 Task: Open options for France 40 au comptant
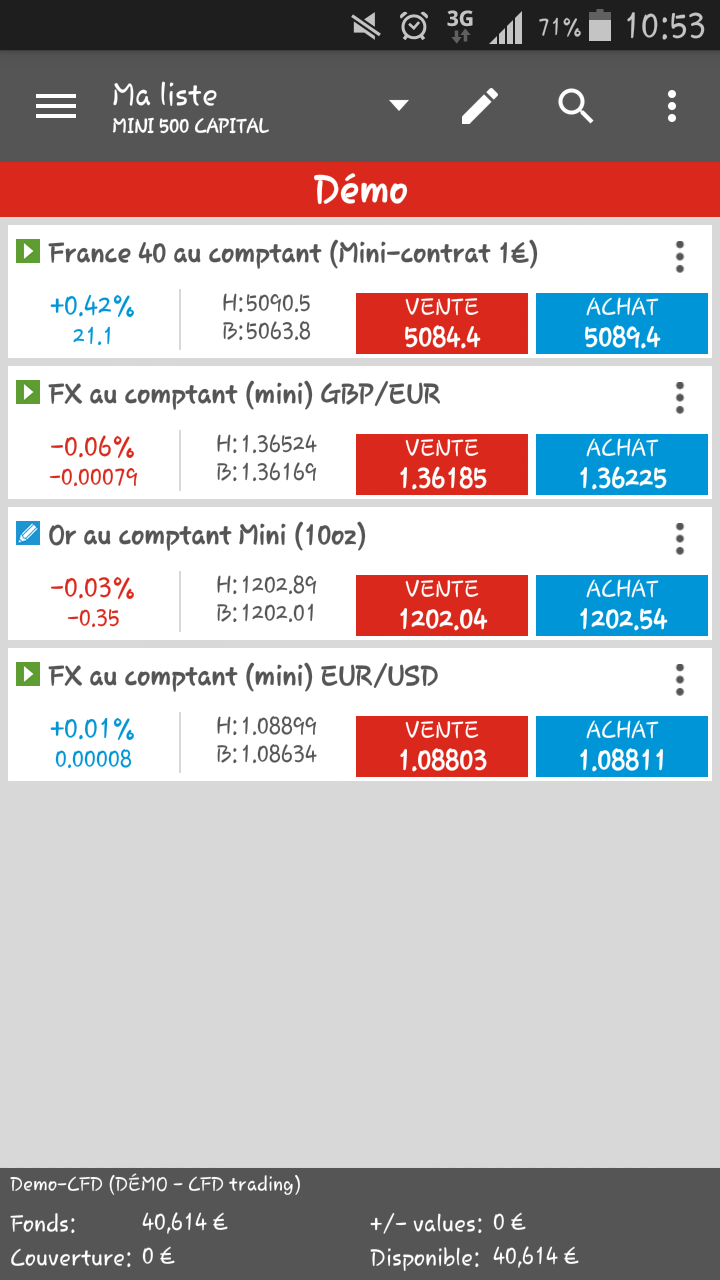tap(680, 257)
